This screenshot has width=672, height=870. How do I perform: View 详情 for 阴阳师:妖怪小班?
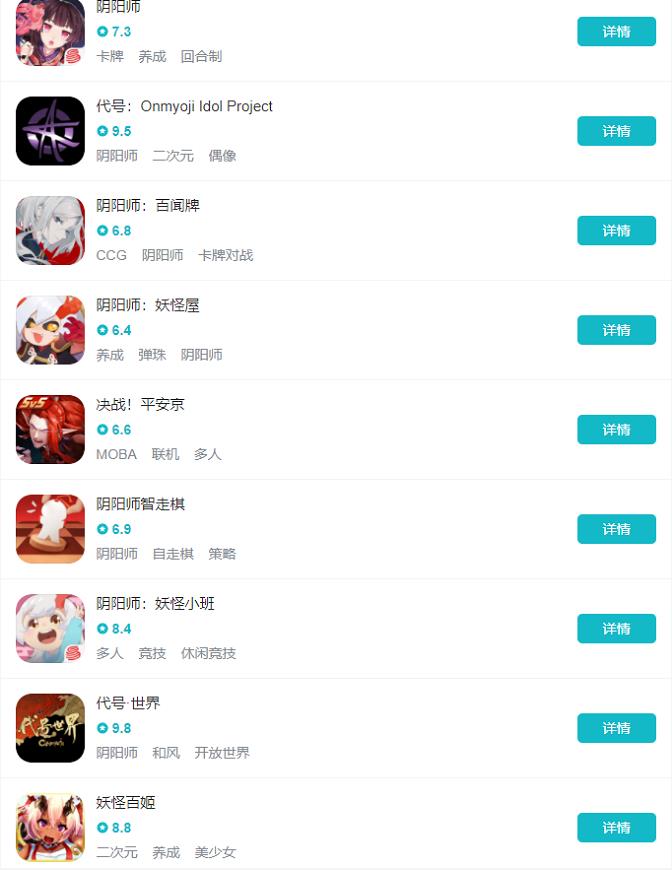coord(616,628)
